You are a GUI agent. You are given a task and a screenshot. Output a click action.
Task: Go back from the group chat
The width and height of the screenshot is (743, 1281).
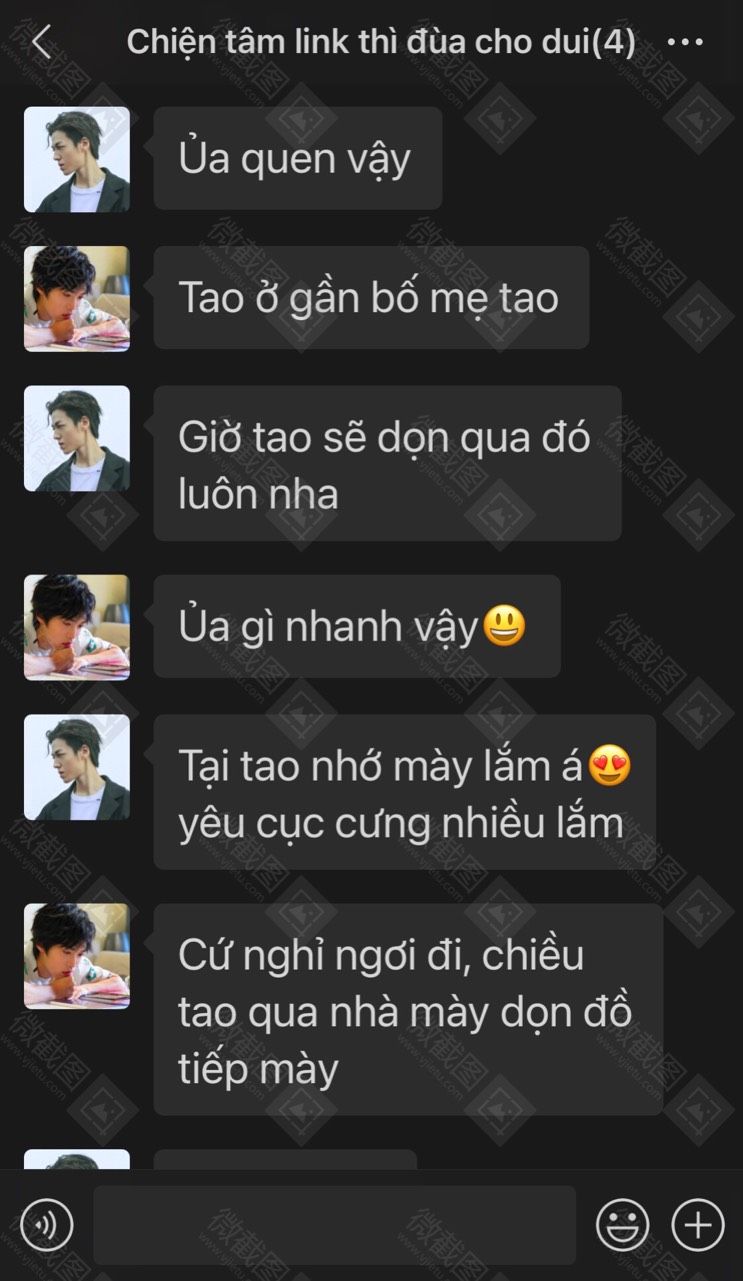click(41, 43)
